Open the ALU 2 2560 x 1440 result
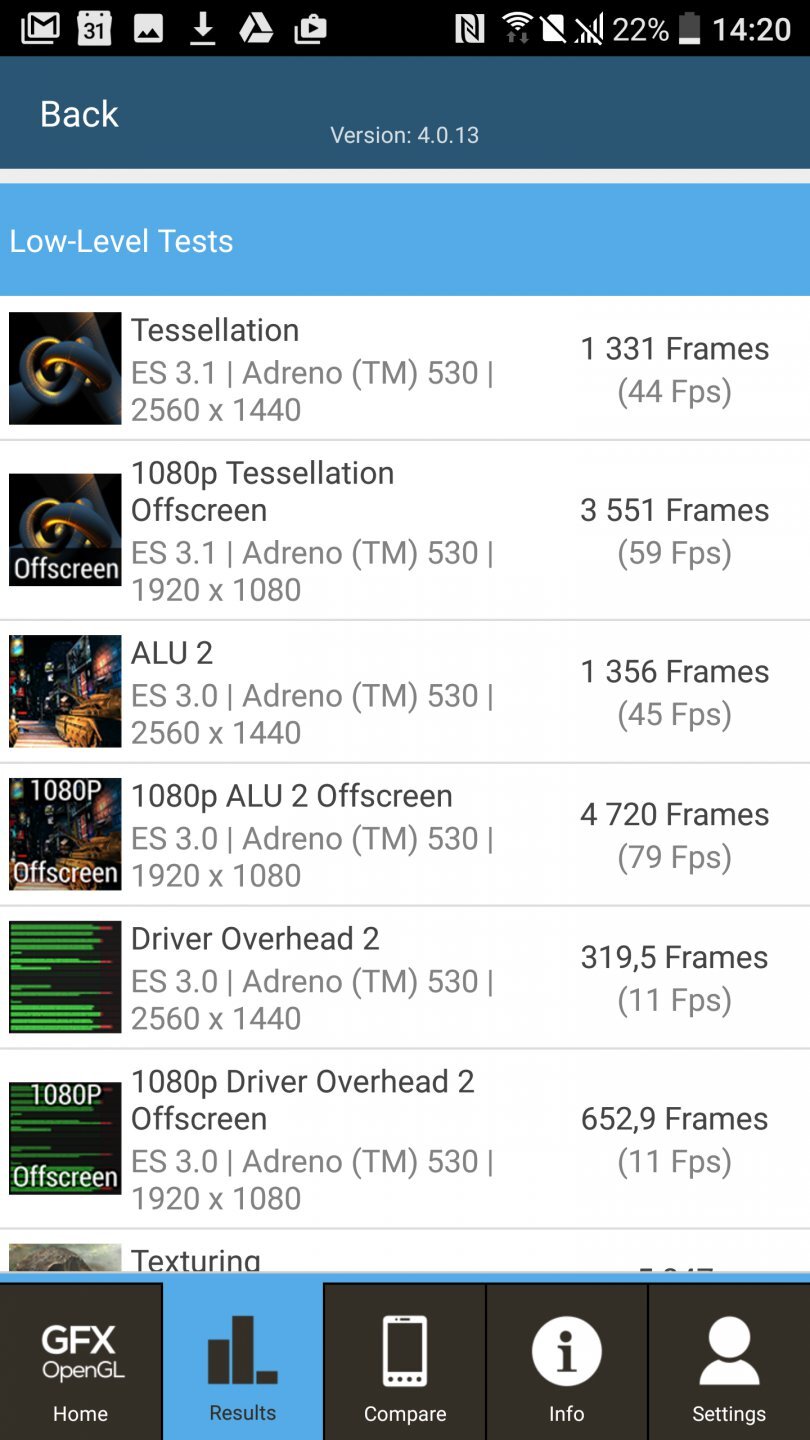 point(404,692)
